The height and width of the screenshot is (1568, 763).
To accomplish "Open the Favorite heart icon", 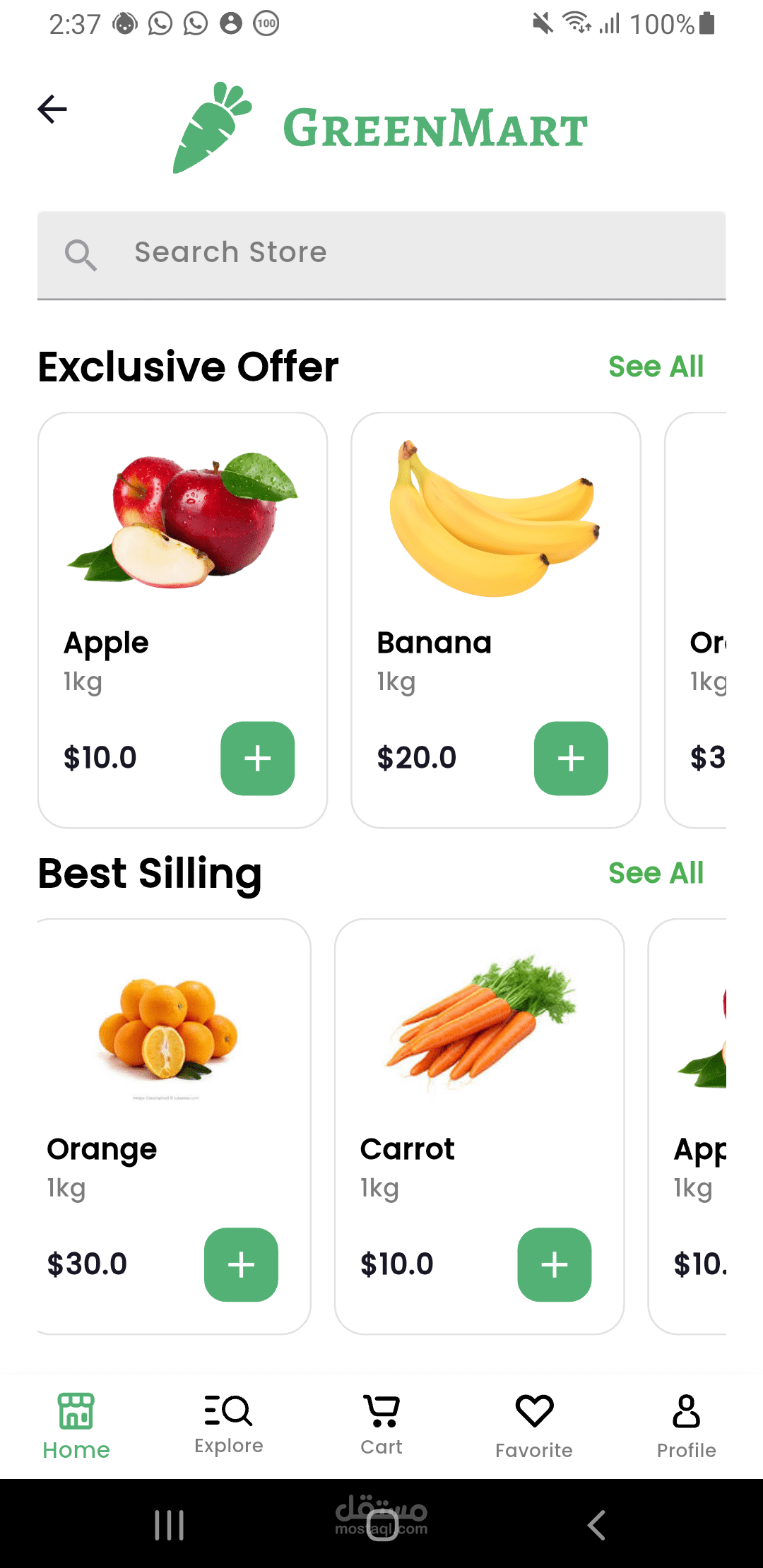I will pyautogui.click(x=534, y=1409).
